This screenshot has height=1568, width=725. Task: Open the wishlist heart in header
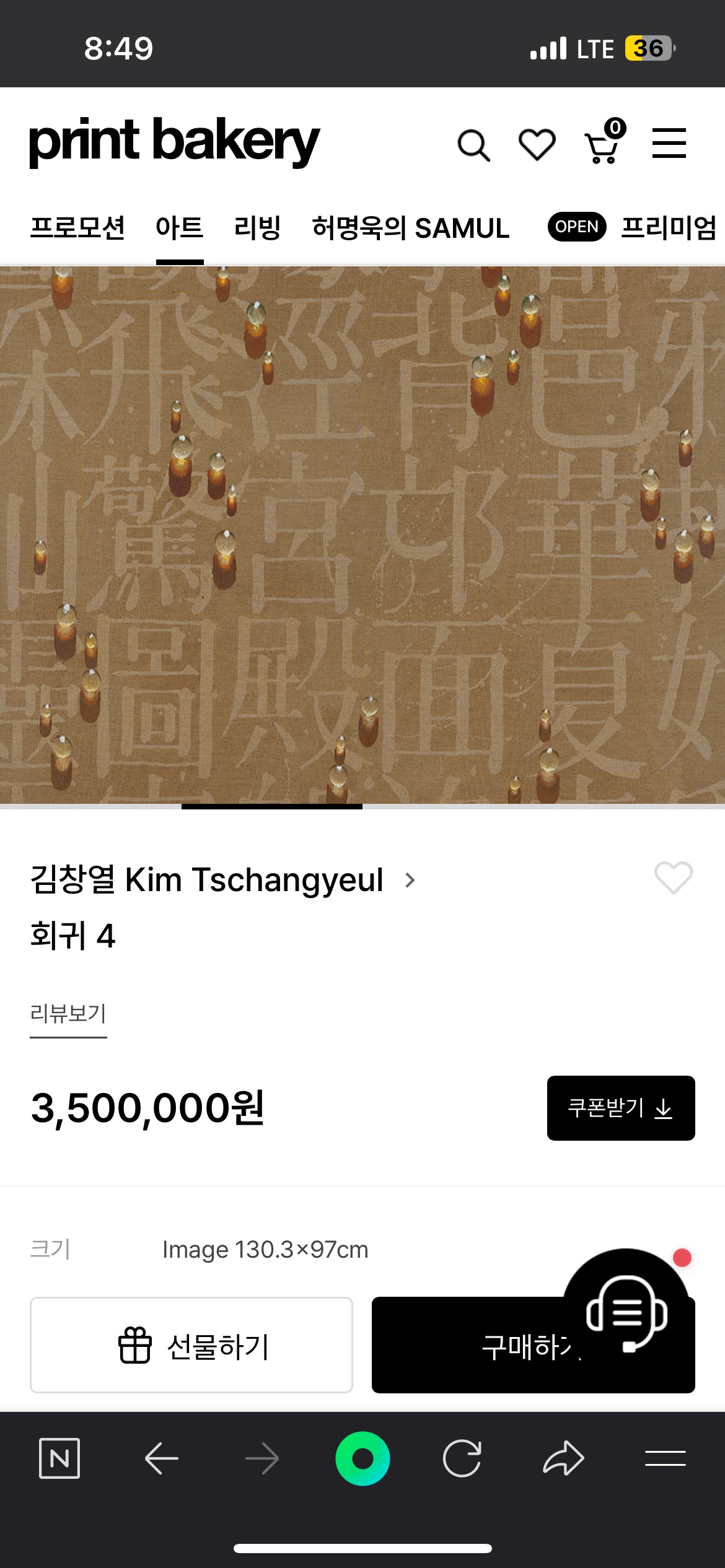click(x=537, y=144)
